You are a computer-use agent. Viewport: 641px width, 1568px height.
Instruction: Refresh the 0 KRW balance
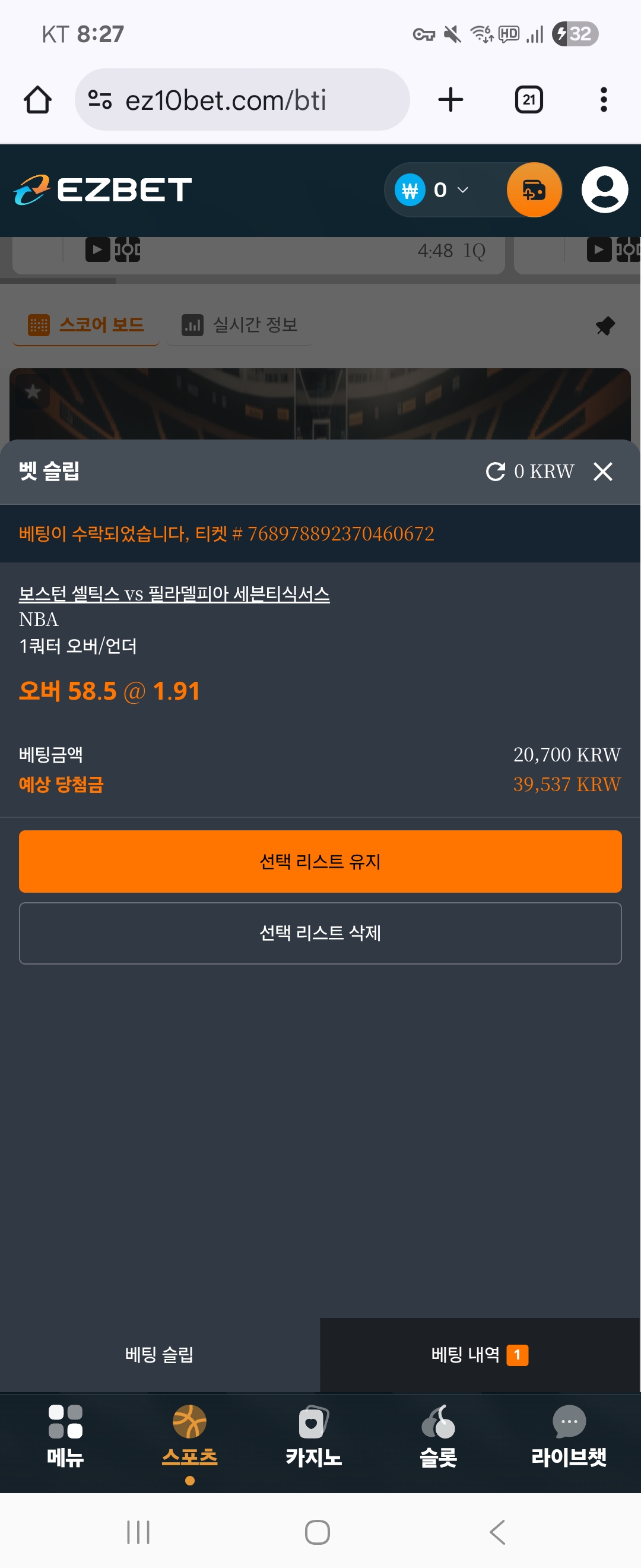coord(495,471)
